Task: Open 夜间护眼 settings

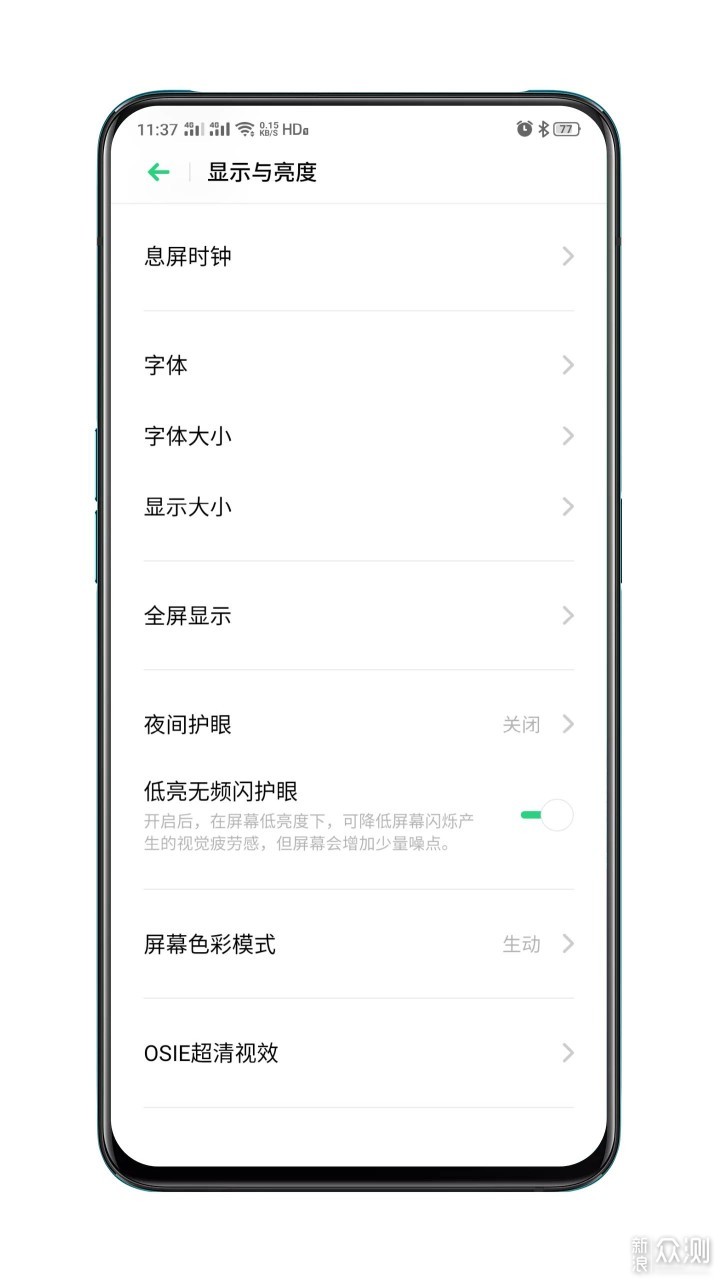Action: point(358,724)
